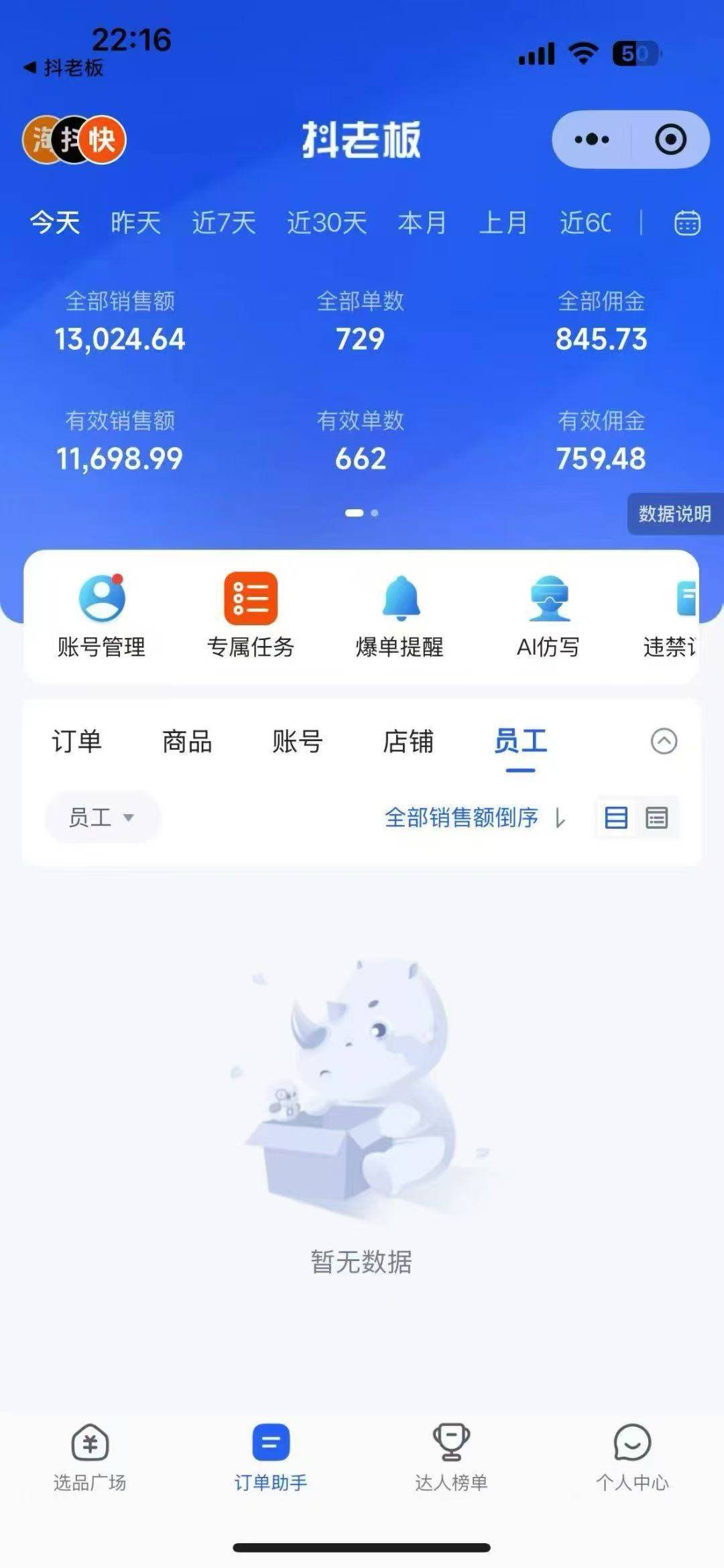Screen dimensions: 724x1568
Task: Switch to 上月 statistics
Action: (503, 222)
